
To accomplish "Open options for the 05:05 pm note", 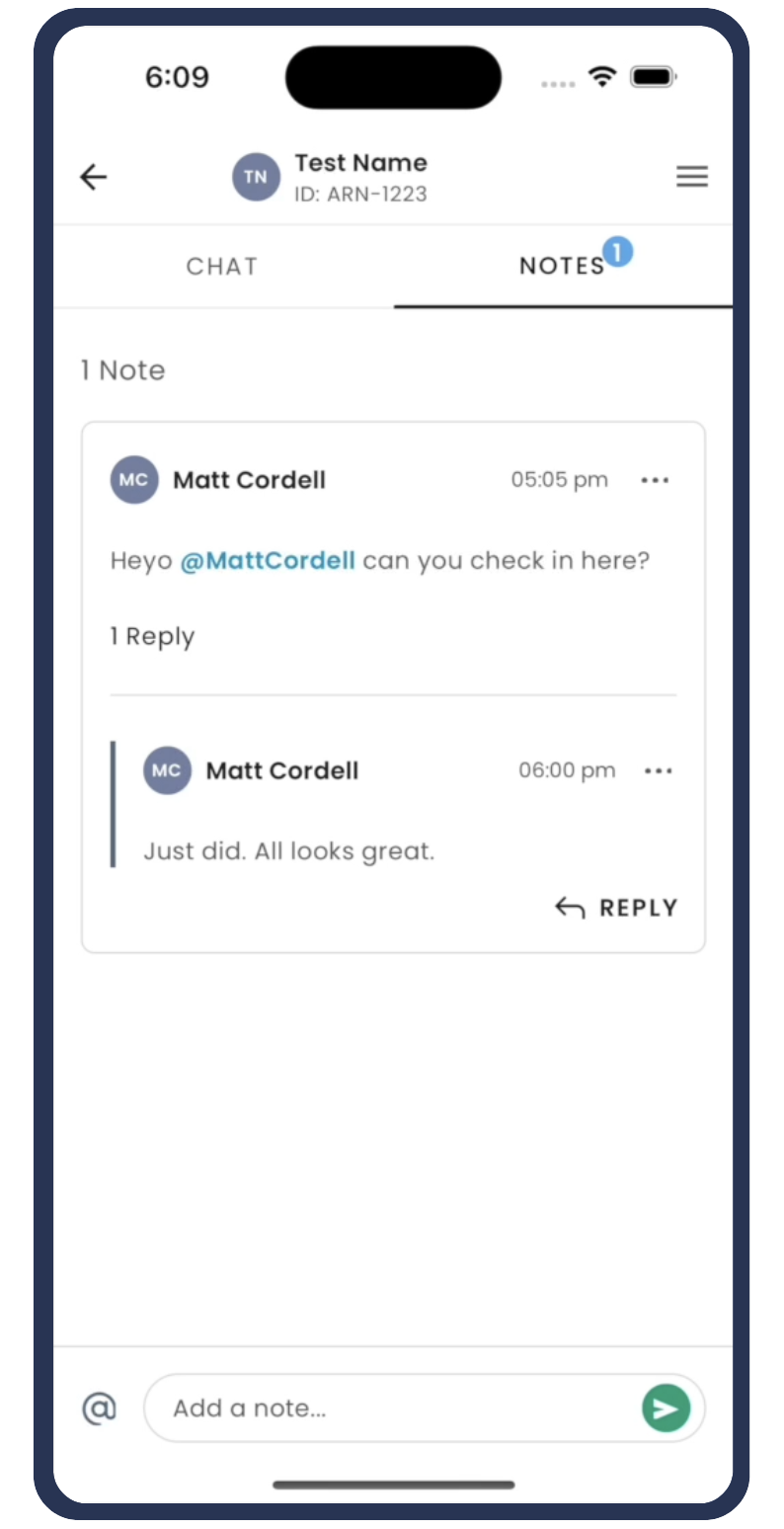I will [x=655, y=480].
